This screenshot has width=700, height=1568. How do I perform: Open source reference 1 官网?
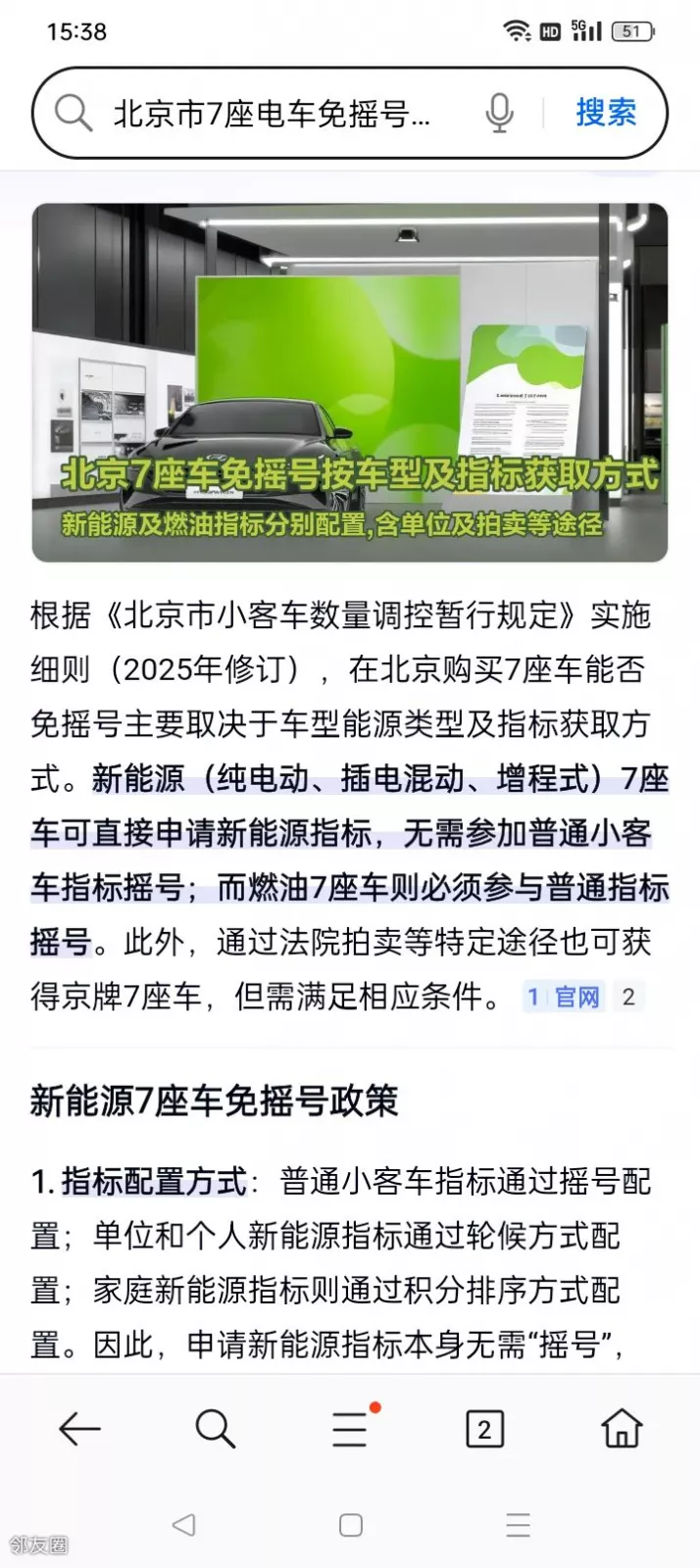click(x=564, y=997)
